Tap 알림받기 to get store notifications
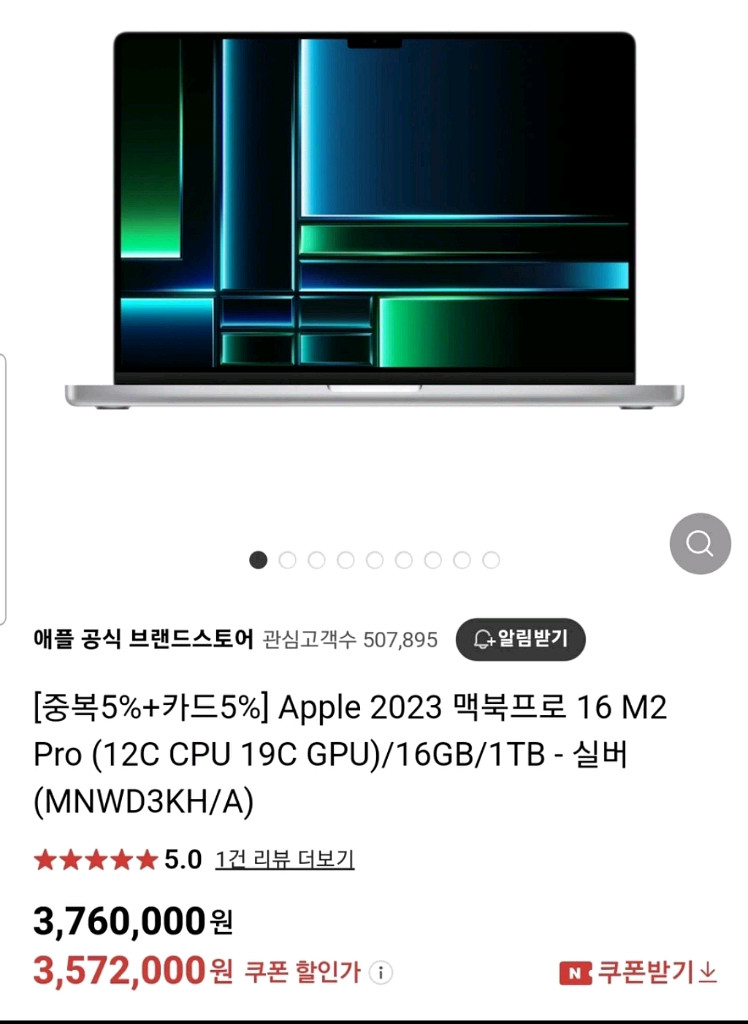 520,639
